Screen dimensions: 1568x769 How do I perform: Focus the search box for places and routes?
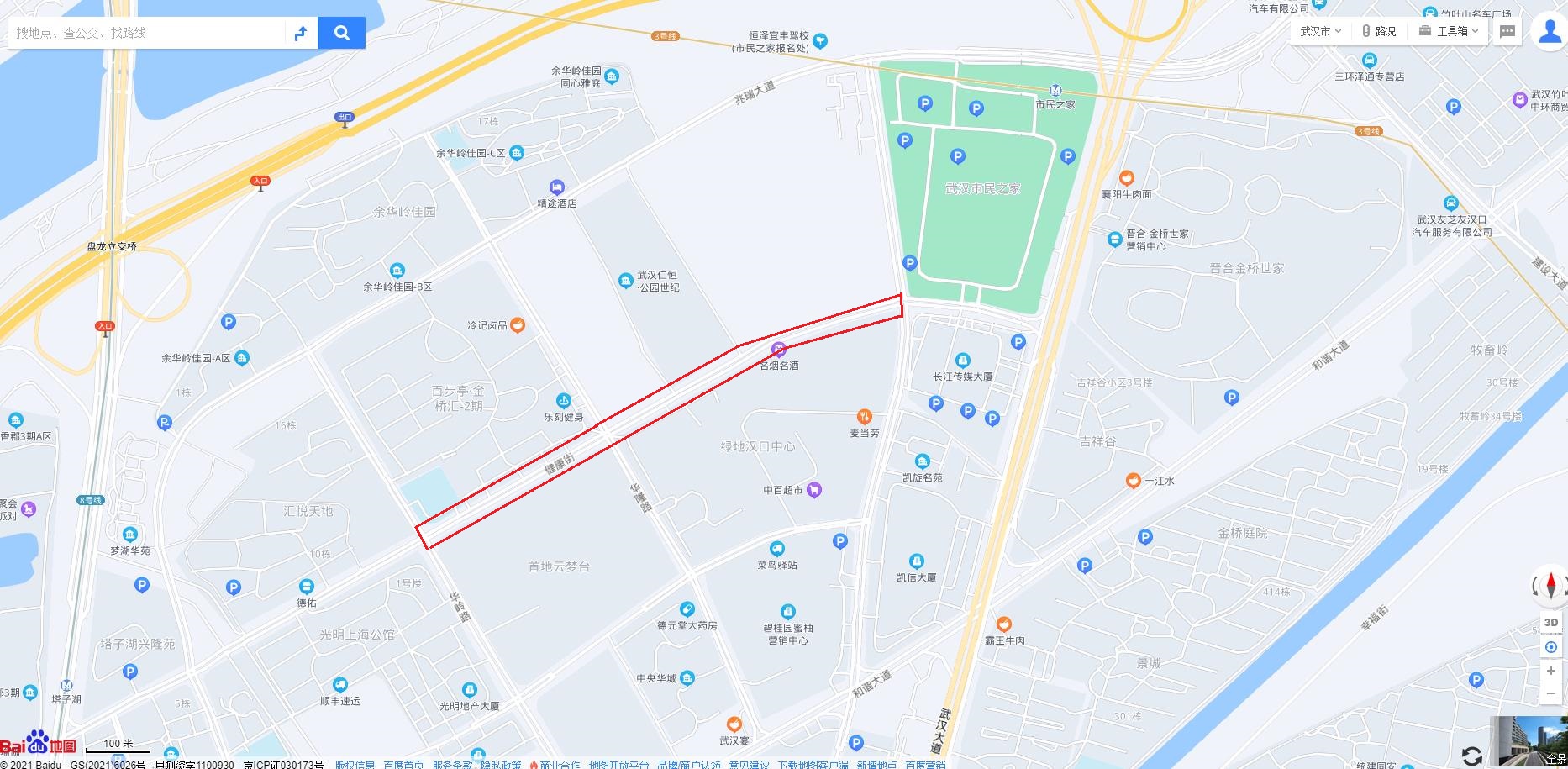click(147, 33)
